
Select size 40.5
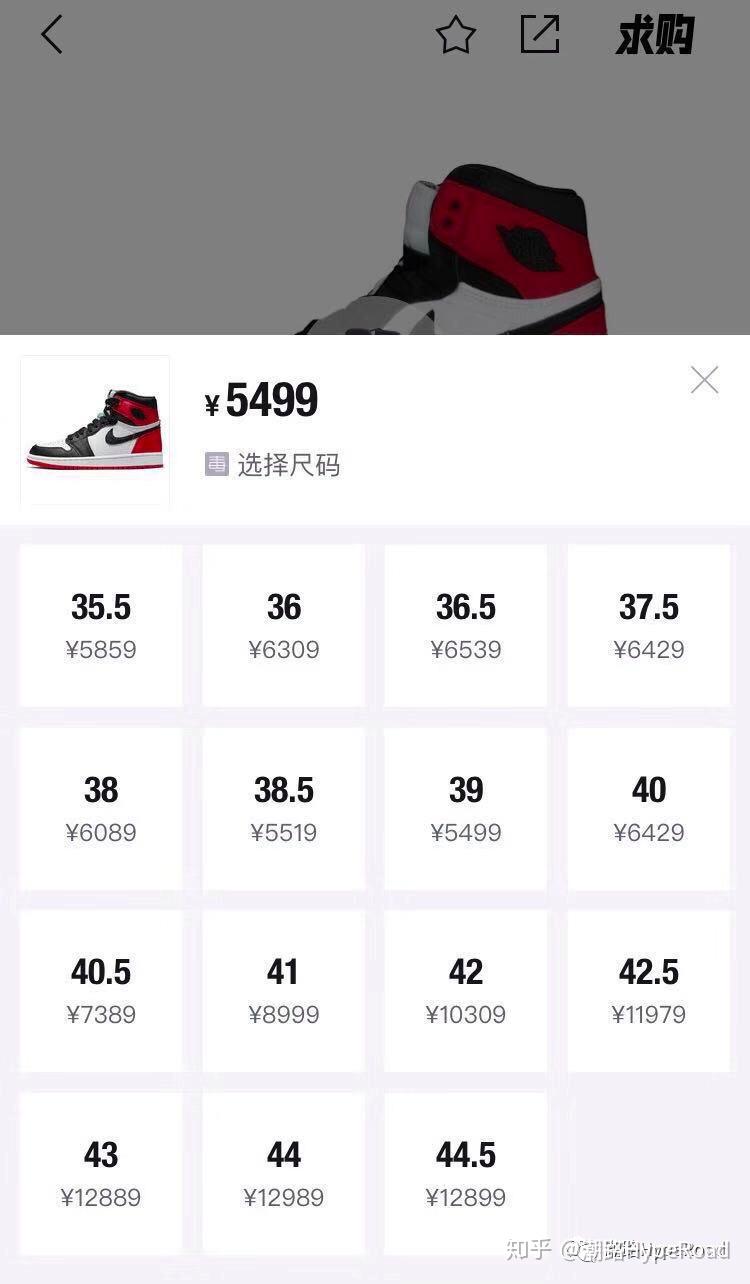[101, 990]
